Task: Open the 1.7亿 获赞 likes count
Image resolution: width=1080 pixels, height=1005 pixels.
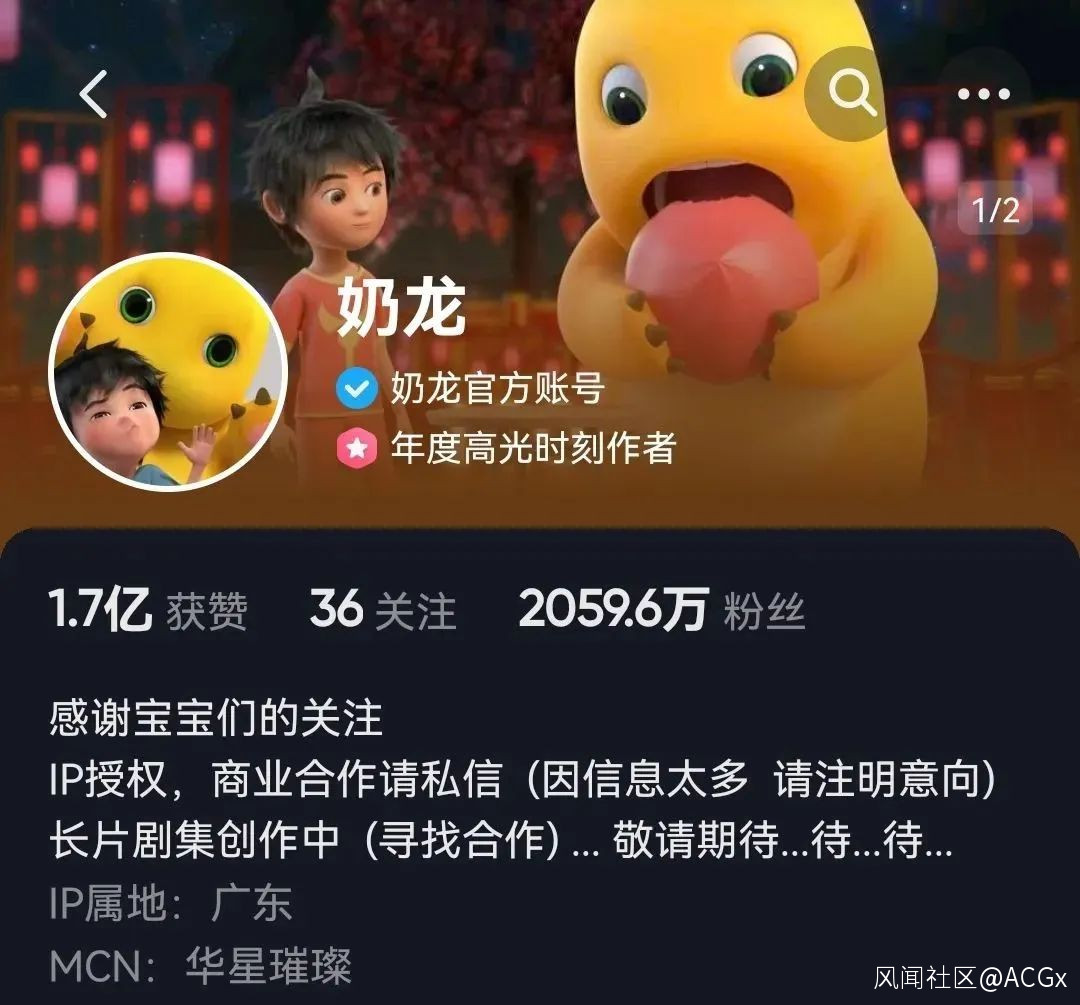Action: (x=148, y=610)
